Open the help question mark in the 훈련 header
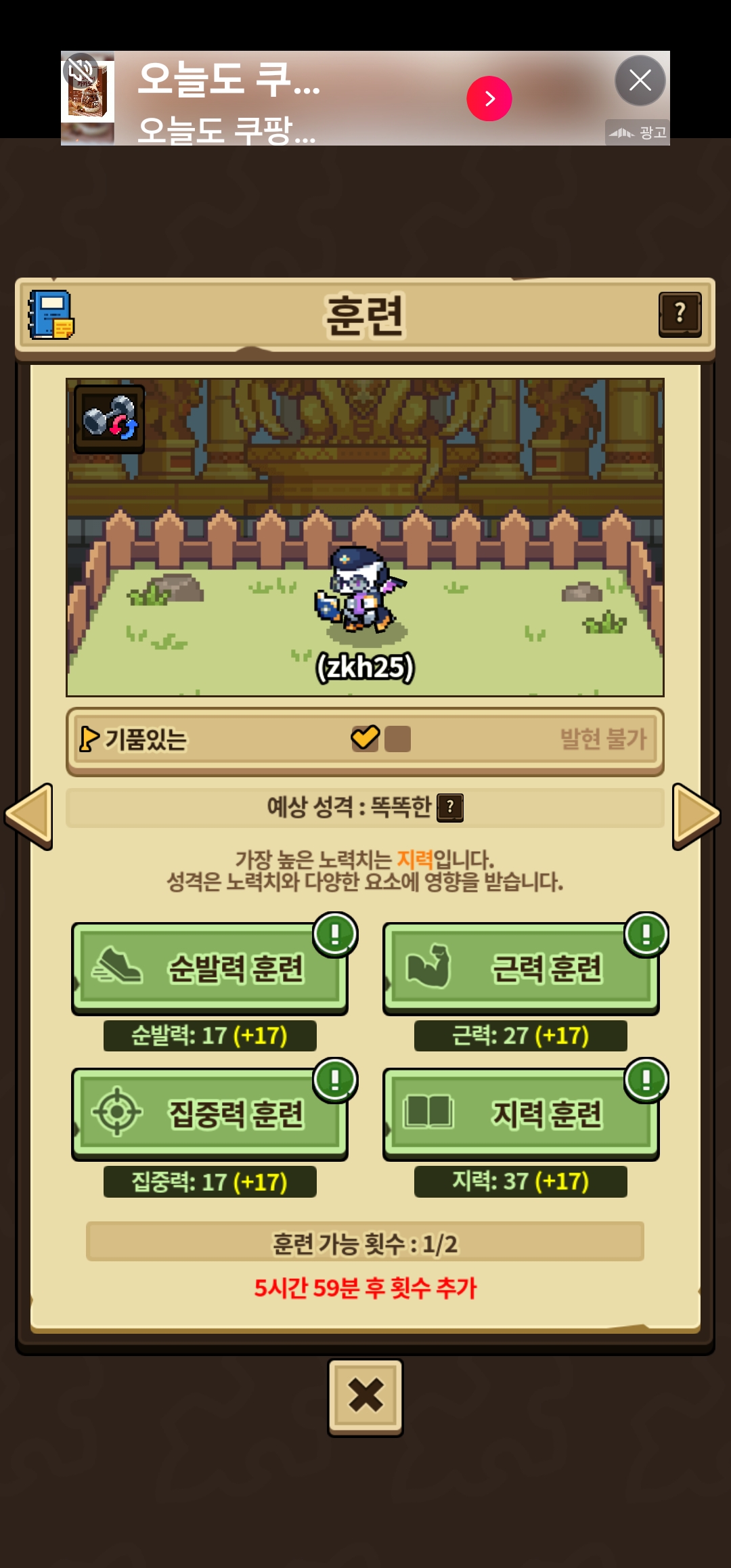This screenshot has height=1568, width=731. 680,314
